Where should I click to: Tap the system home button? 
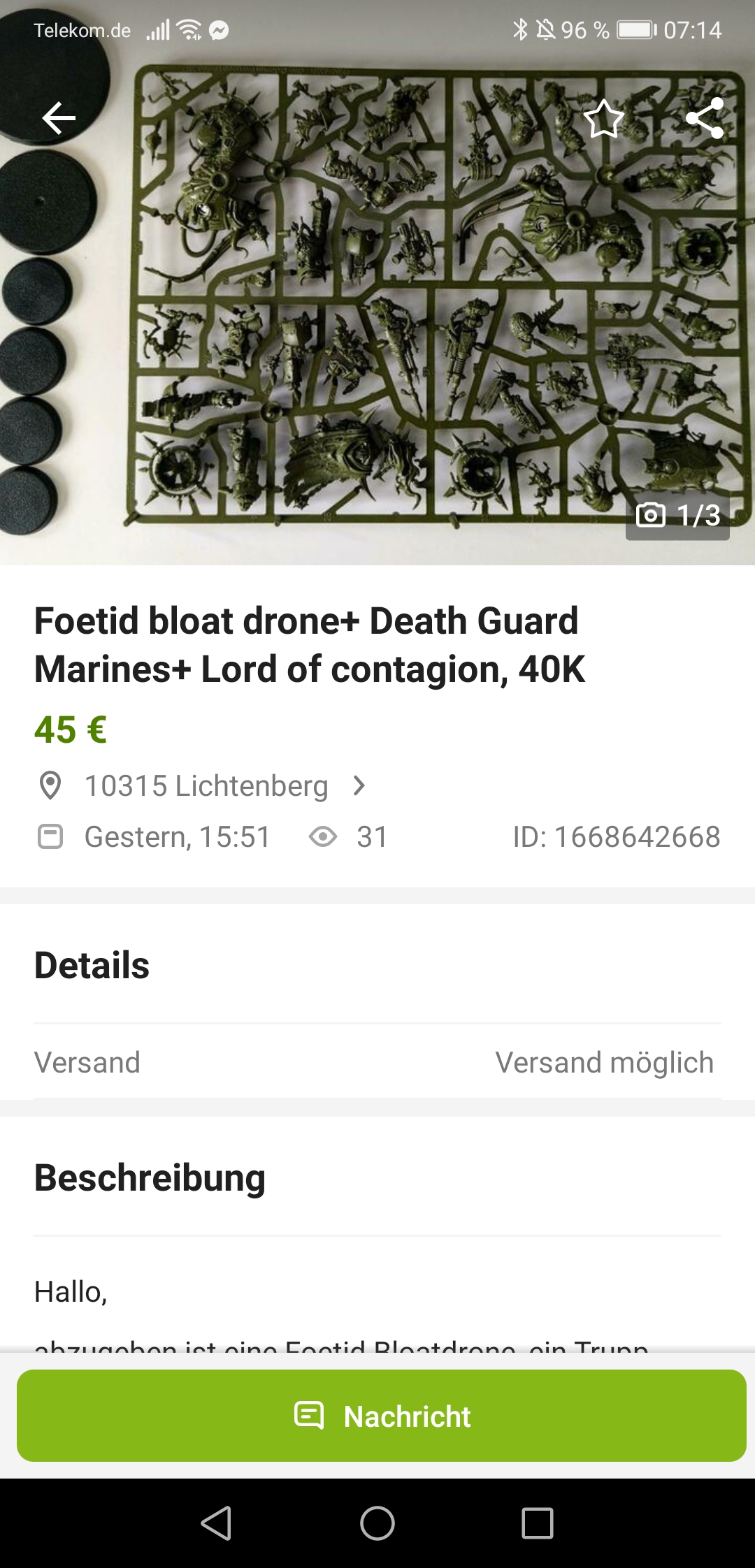click(377, 1523)
